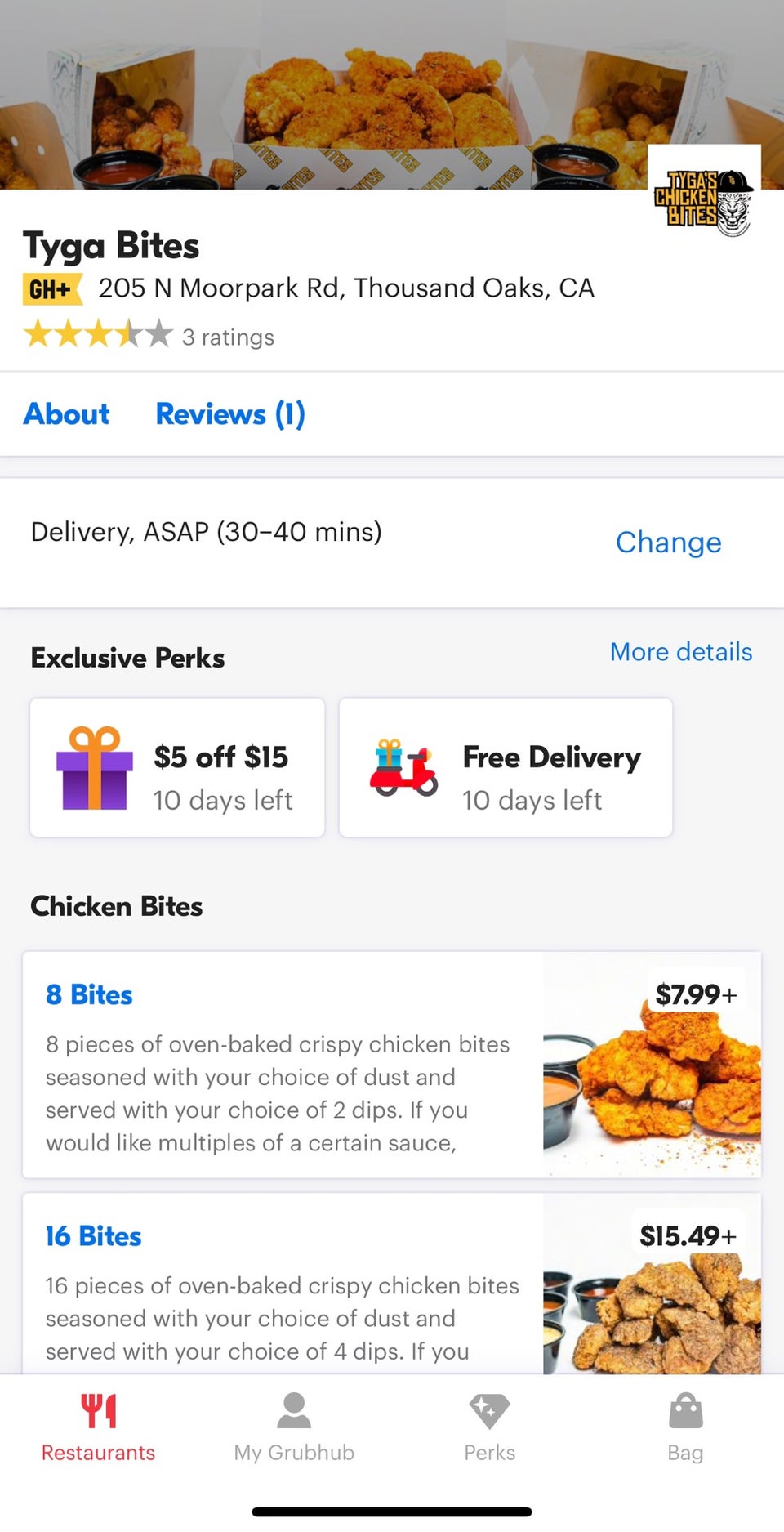The width and height of the screenshot is (784, 1532).
Task: View your Bag using the bag icon
Action: click(x=685, y=1426)
